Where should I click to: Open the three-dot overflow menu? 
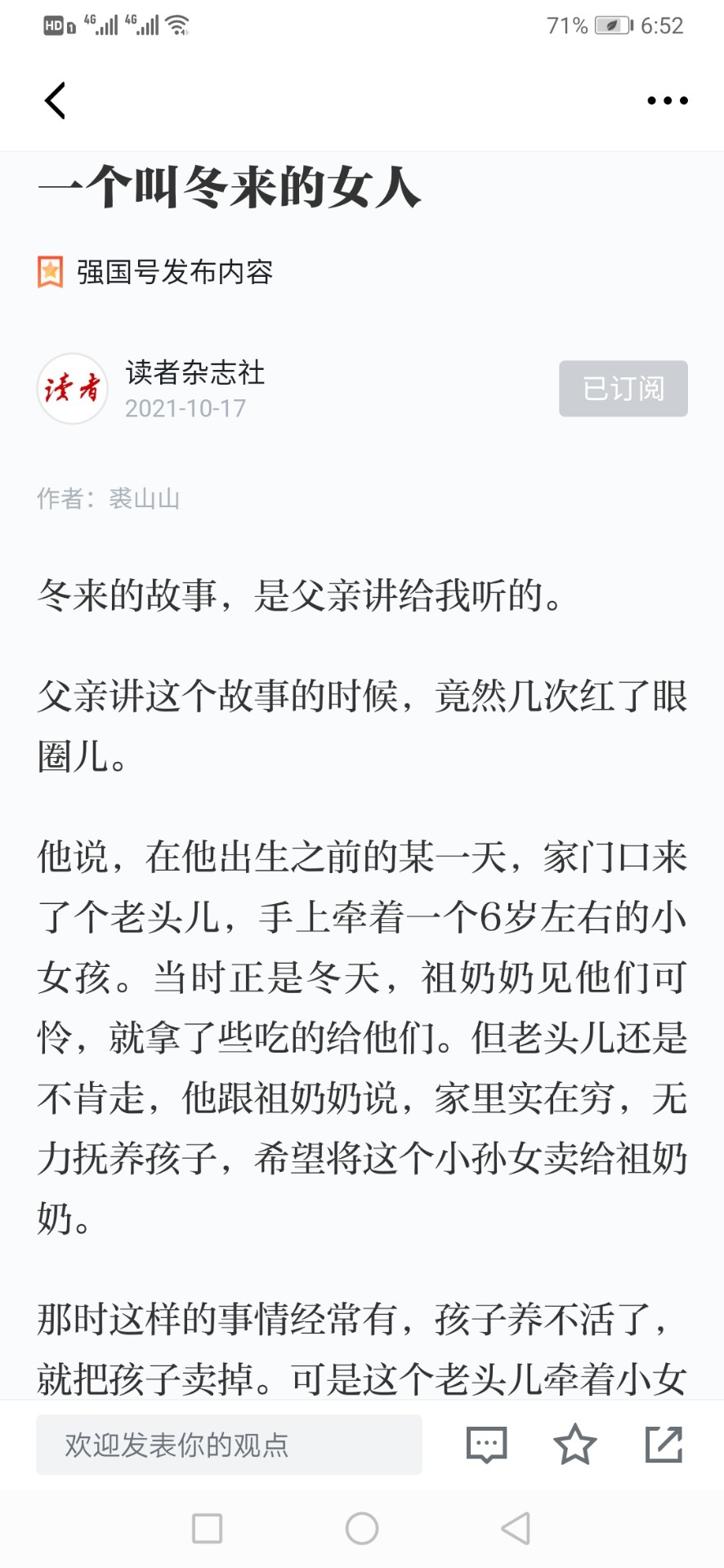pos(667,101)
